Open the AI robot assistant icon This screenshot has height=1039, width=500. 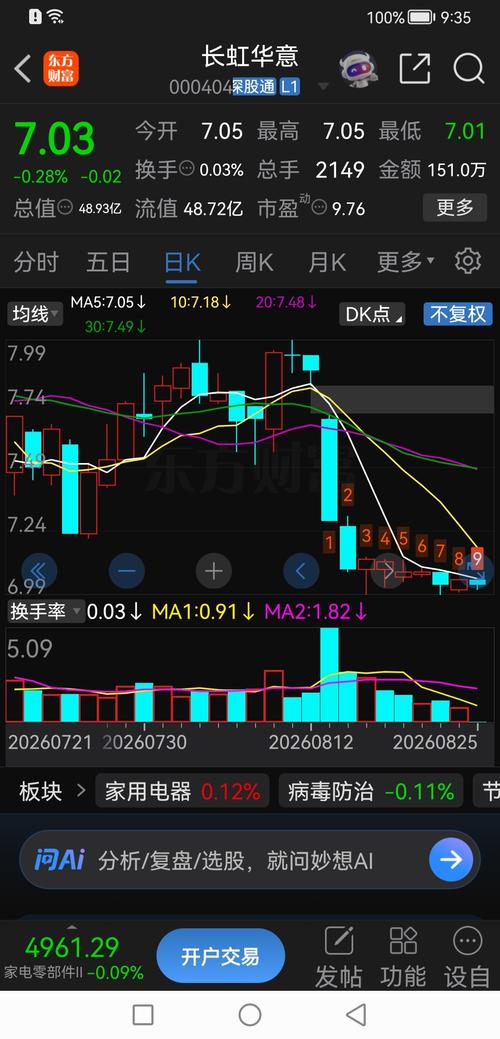pyautogui.click(x=358, y=69)
